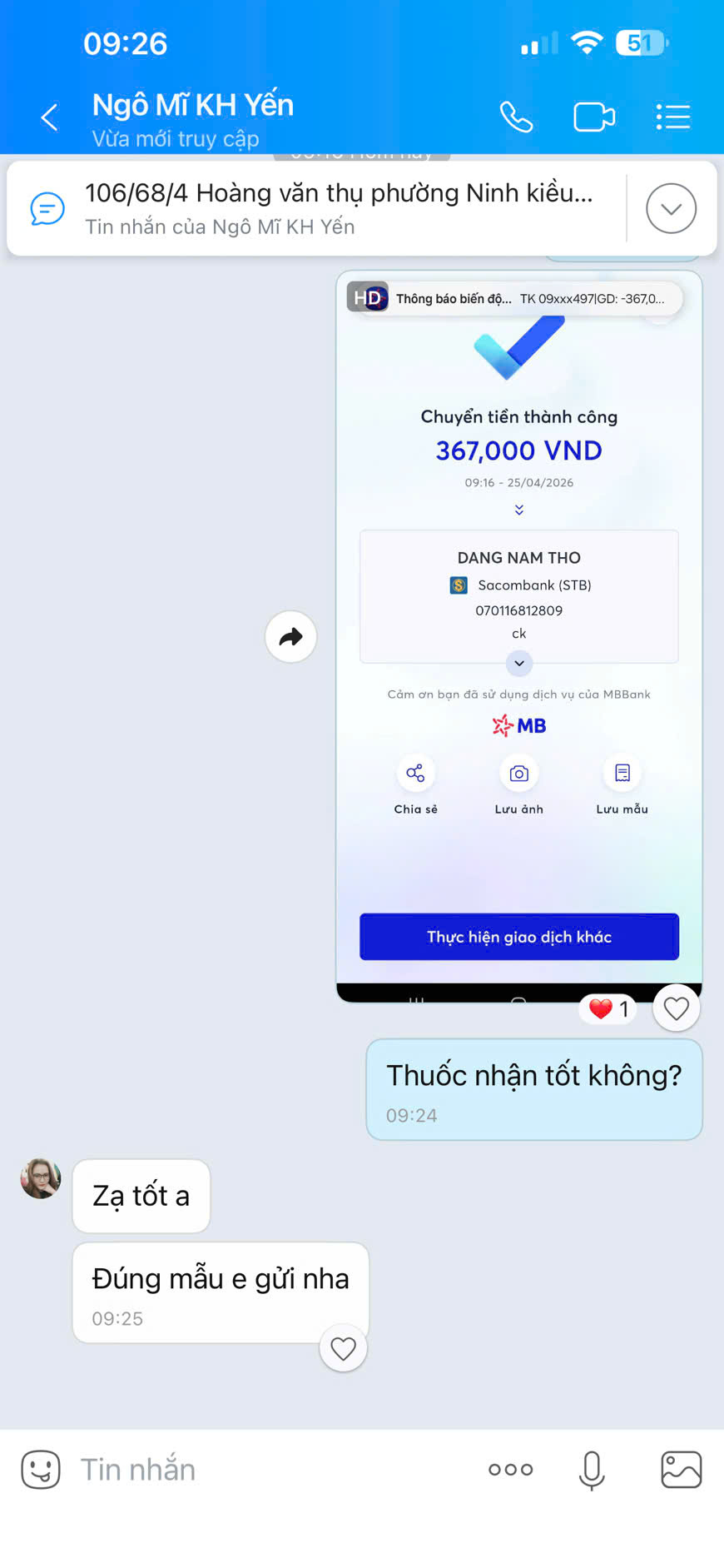Go back from Ngô Mĩ KH Yến chat
Screen dimensions: 724x1568
click(50, 117)
